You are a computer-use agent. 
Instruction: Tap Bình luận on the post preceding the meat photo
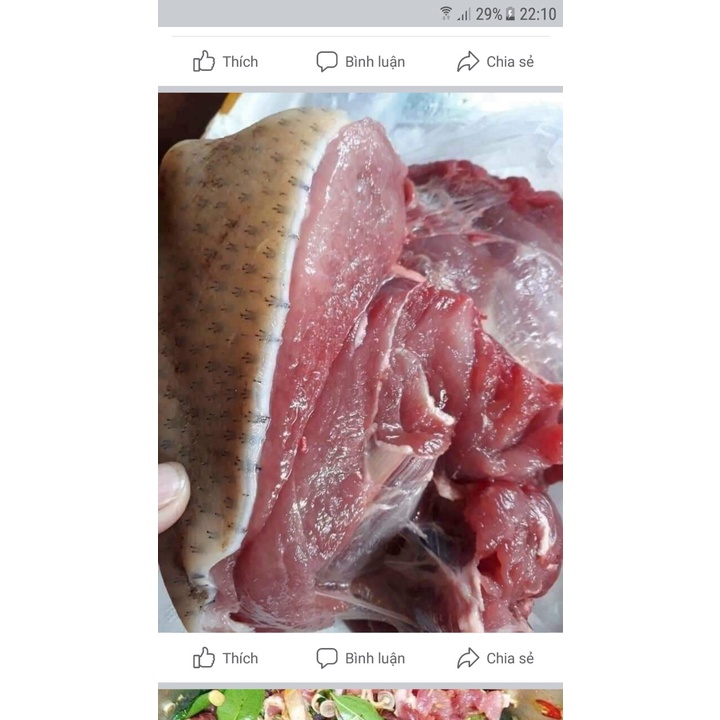click(x=361, y=62)
